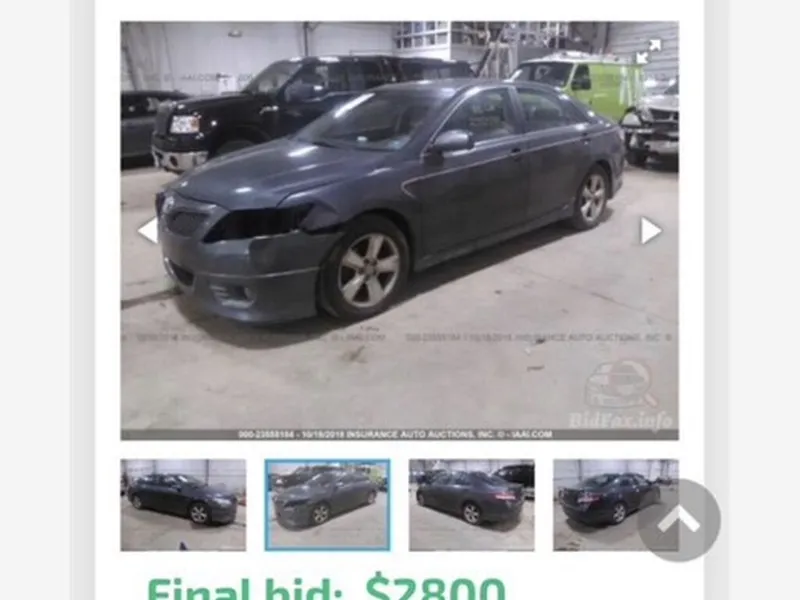Show the previous car photo
This screenshot has height=600, width=800.
148,231
